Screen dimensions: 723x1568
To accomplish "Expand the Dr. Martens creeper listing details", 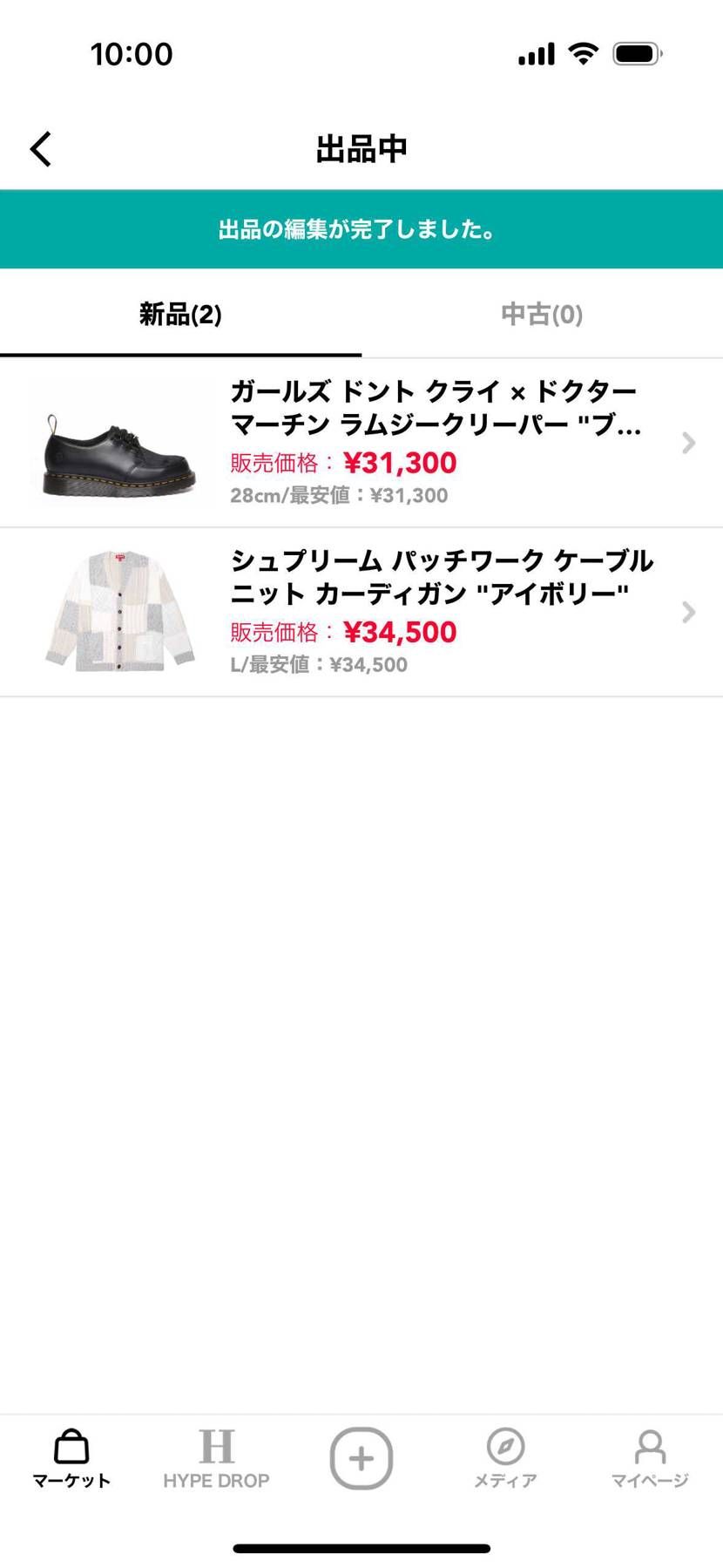I will pos(688,443).
